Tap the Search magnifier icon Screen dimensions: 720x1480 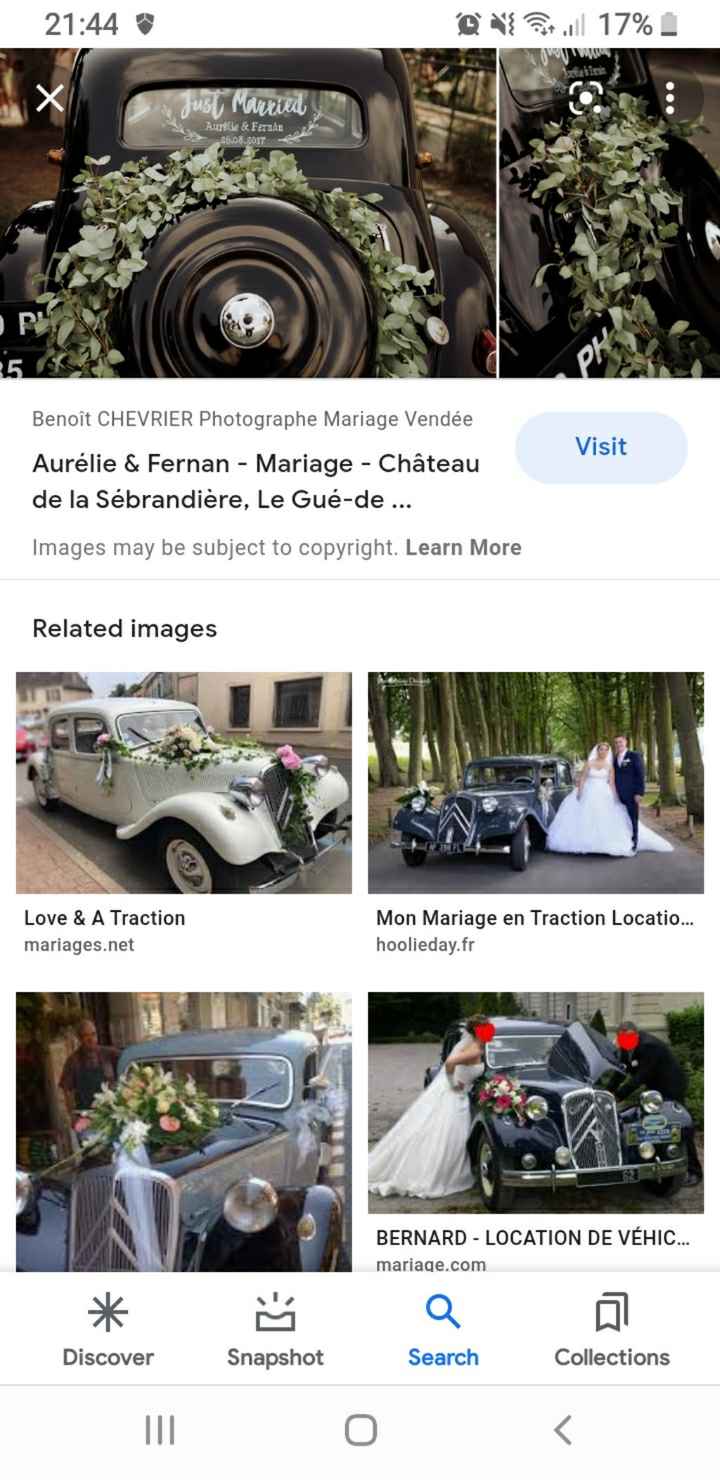(443, 1313)
